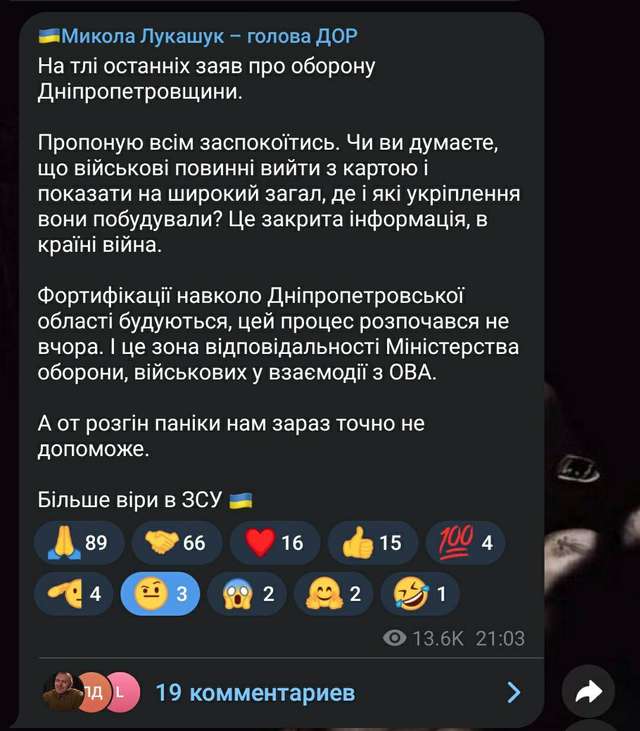Add a thumbs up reaction

pyautogui.click(x=371, y=543)
